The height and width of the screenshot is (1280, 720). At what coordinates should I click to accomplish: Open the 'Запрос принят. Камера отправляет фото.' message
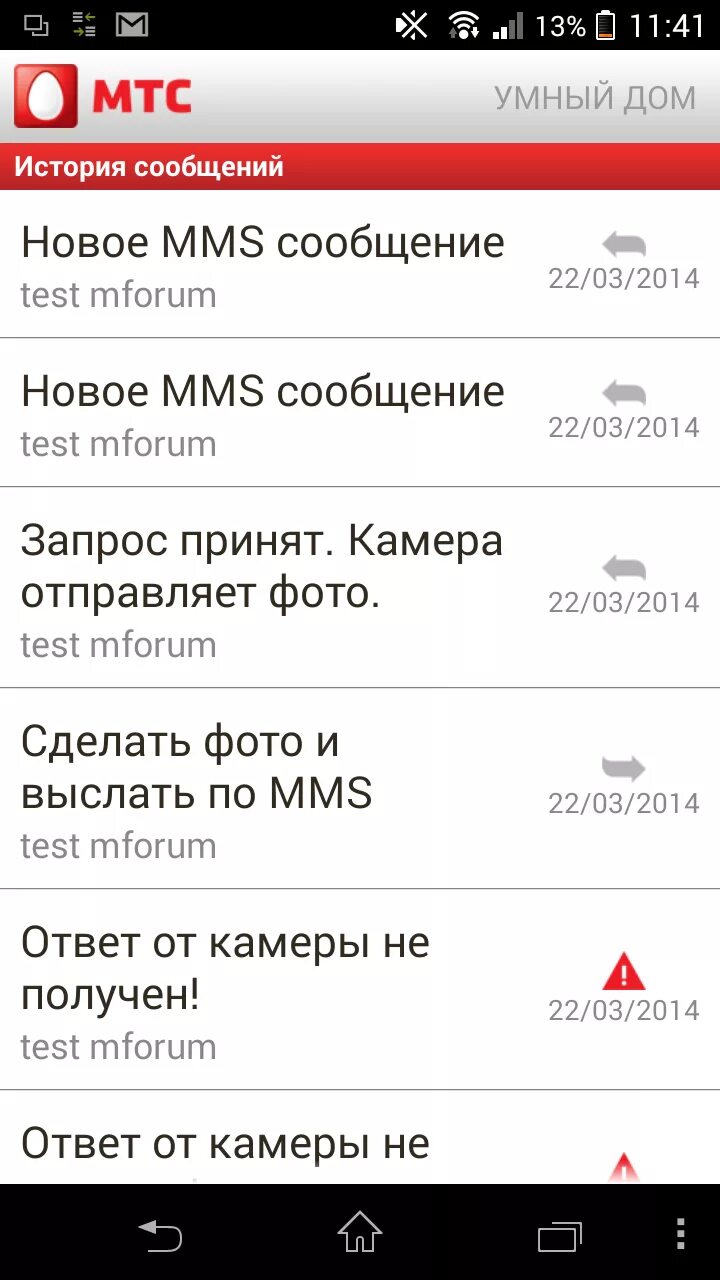pos(300,588)
